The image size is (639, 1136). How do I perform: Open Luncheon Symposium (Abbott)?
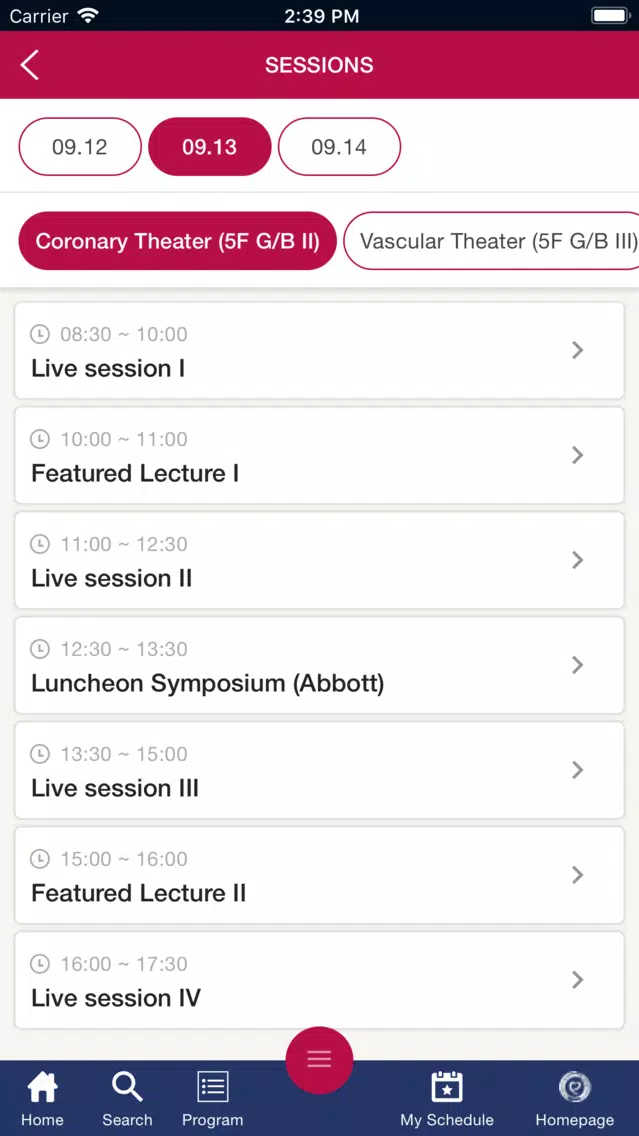pyautogui.click(x=320, y=666)
